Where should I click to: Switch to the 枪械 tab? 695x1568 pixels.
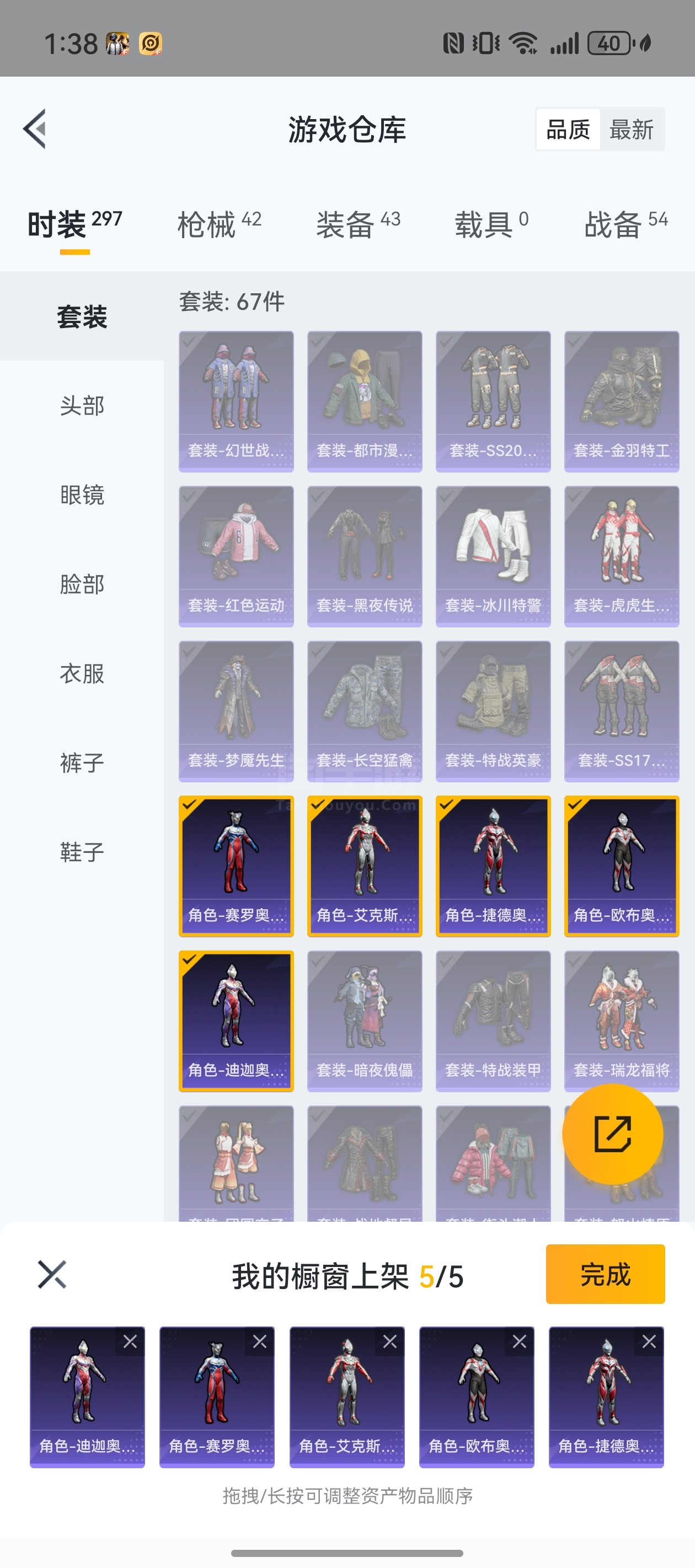click(218, 224)
